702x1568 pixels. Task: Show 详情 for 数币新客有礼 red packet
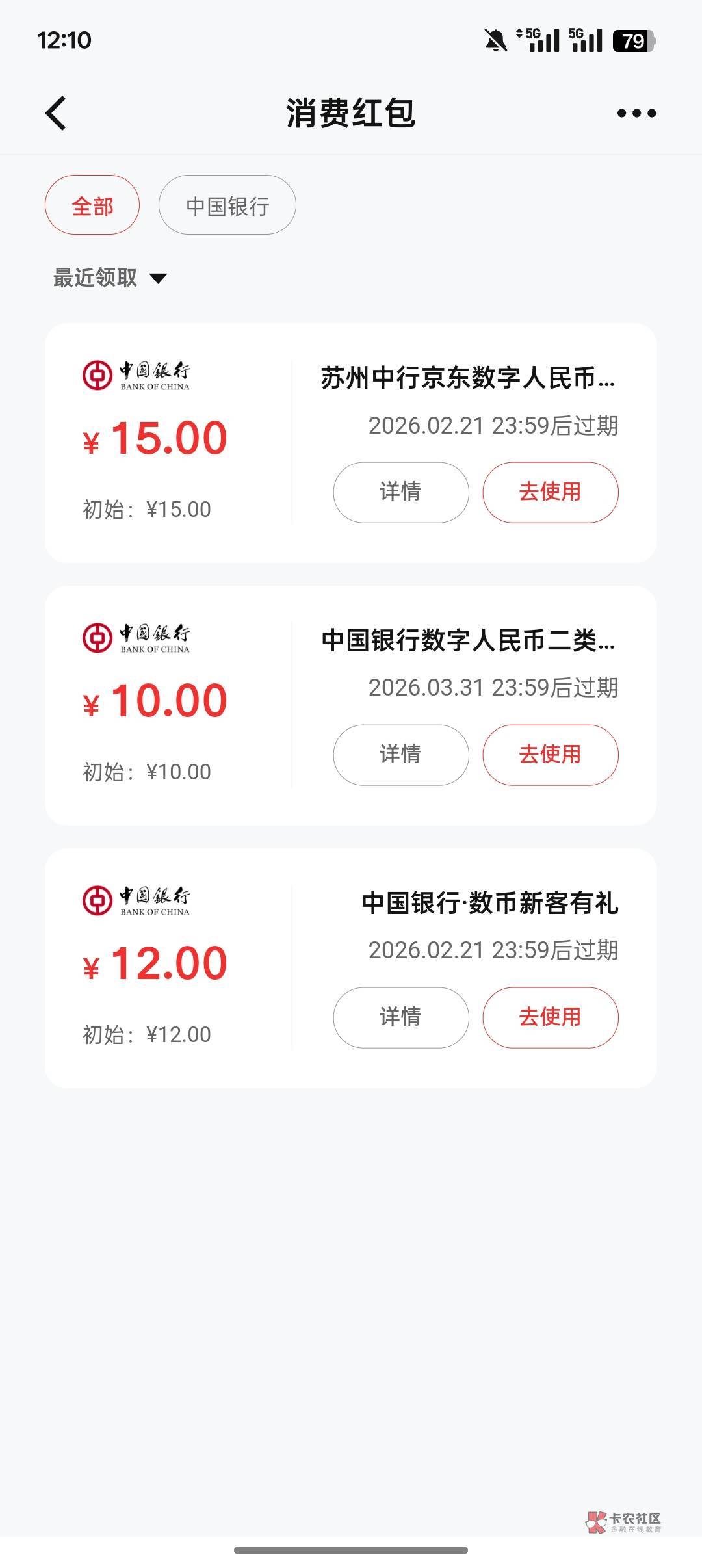(x=400, y=1017)
